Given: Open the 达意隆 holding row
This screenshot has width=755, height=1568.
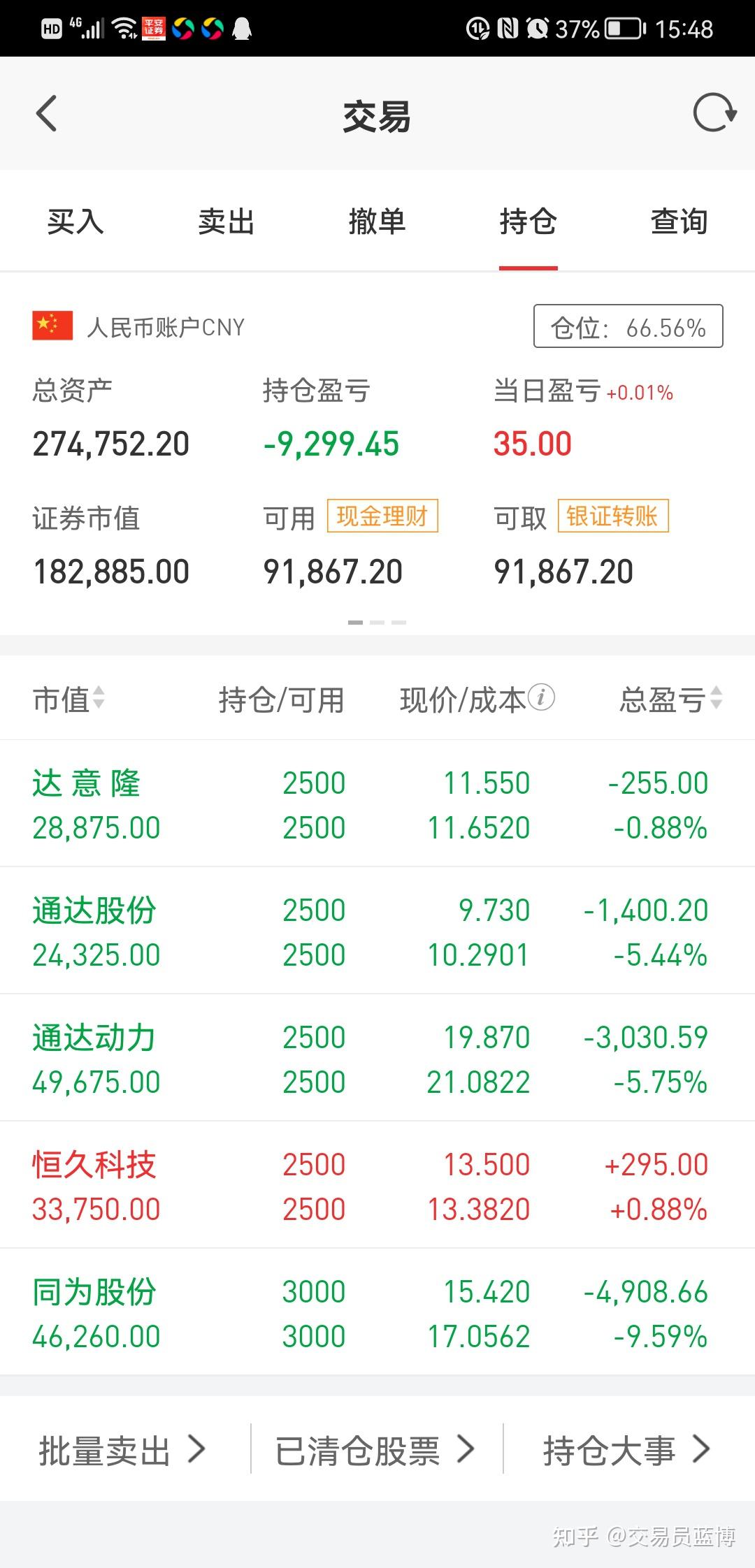Looking at the screenshot, I should click(x=377, y=804).
